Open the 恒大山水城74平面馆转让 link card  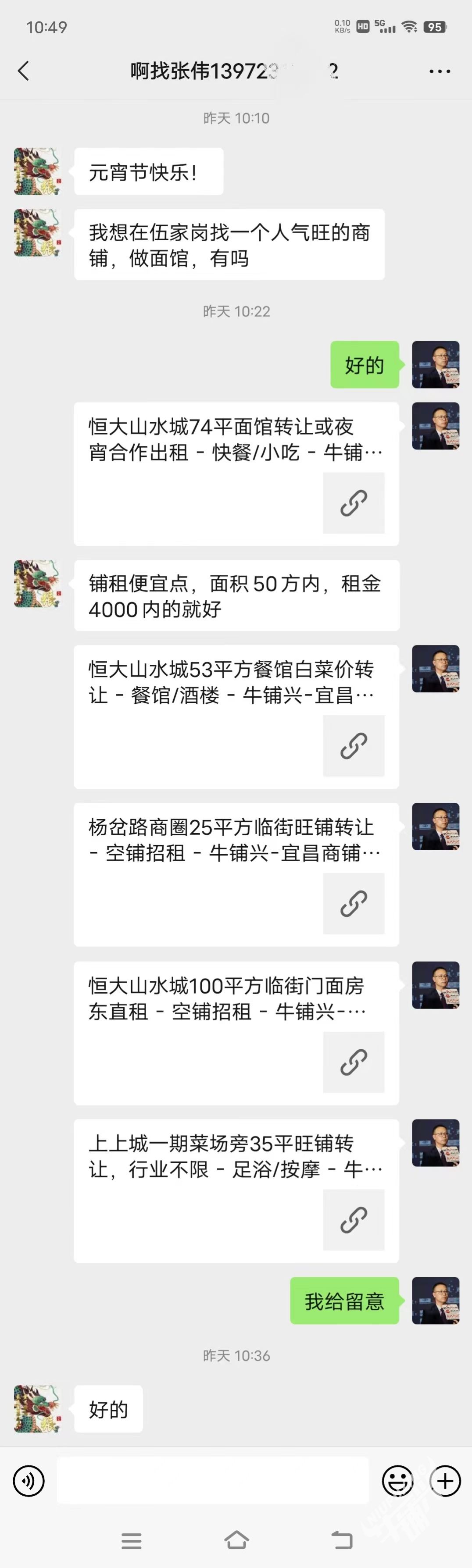tap(236, 473)
